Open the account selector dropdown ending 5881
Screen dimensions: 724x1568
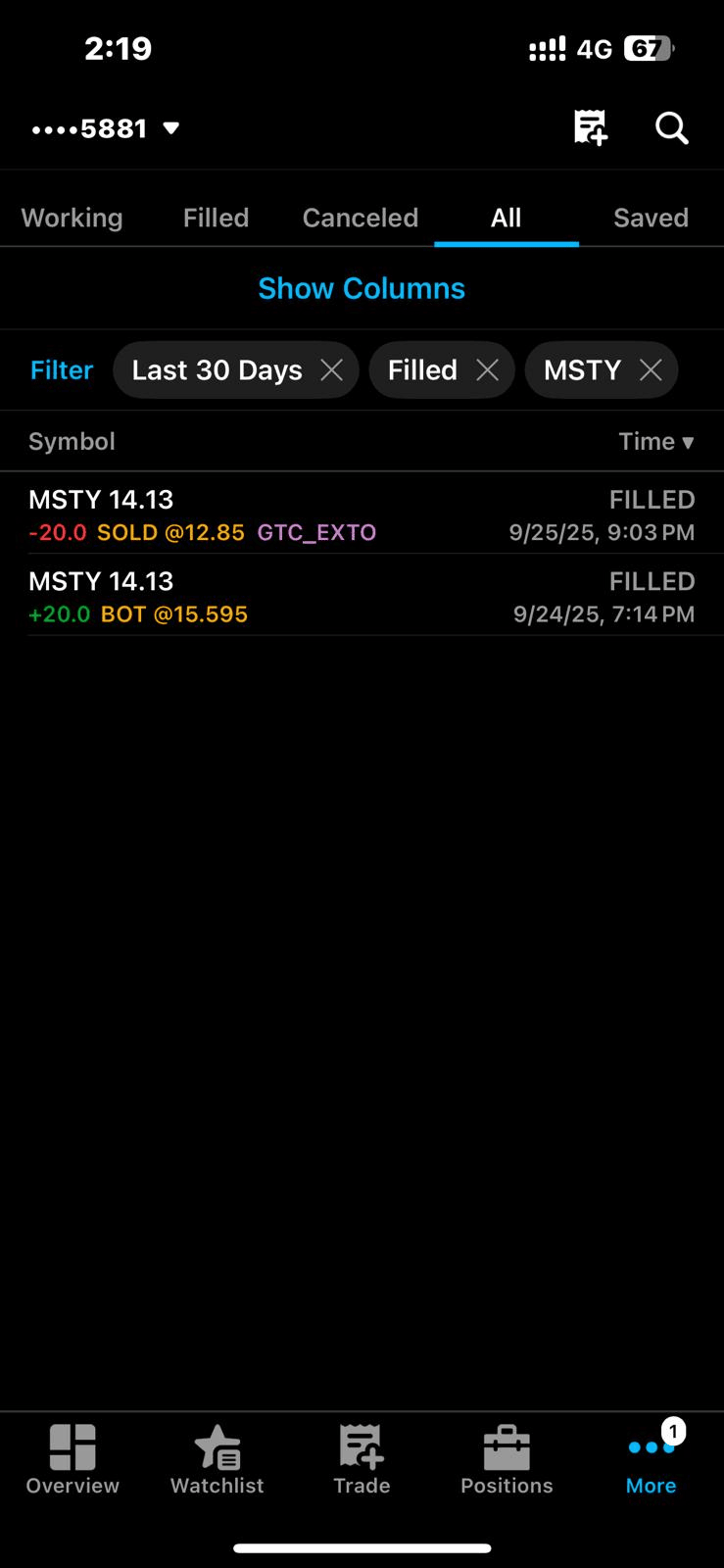[x=106, y=128]
